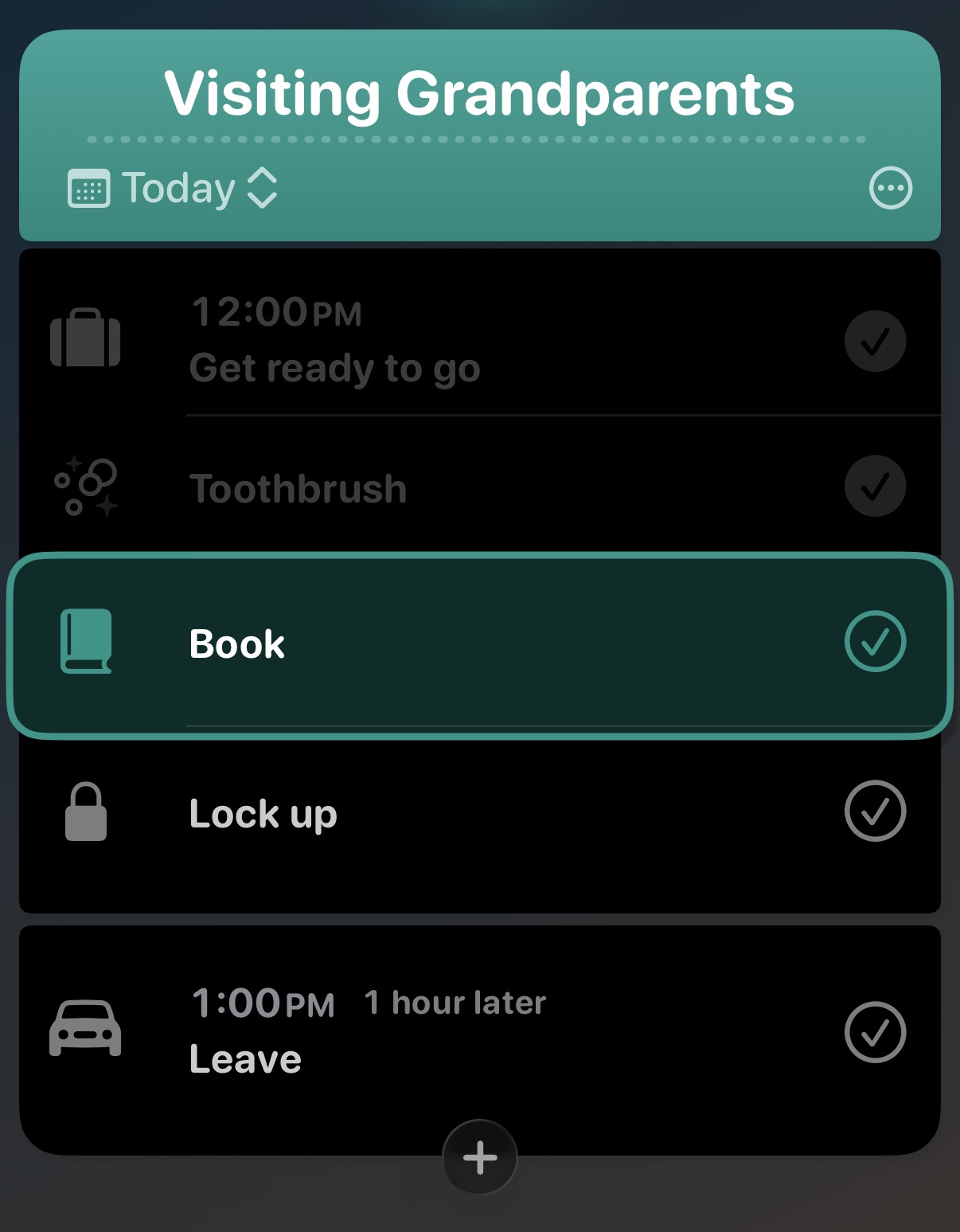The image size is (960, 1232).
Task: Uncheck the Toothbrush item
Action: (875, 486)
